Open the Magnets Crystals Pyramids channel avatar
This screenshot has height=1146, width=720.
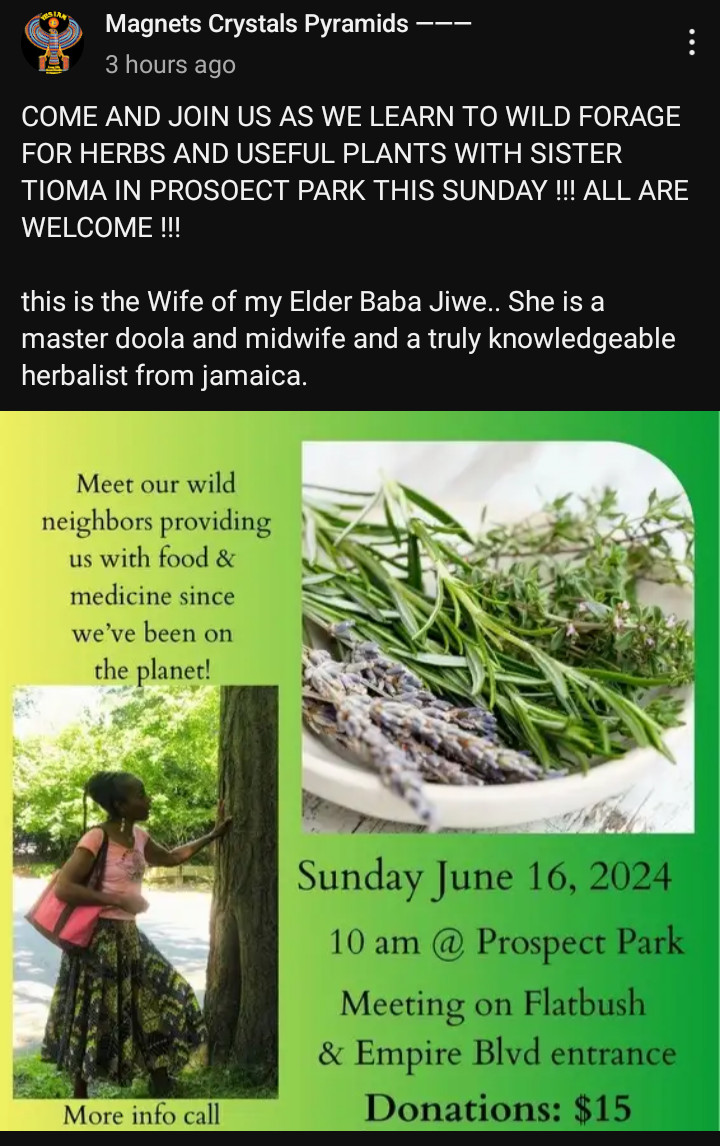click(52, 43)
